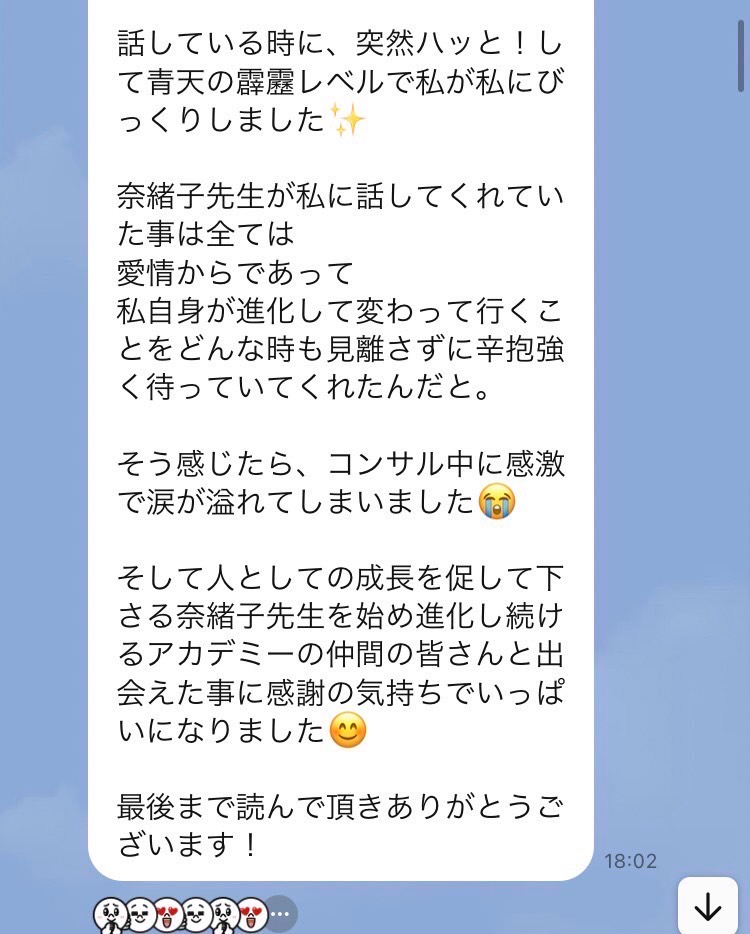Viewport: 750px width, 934px height.
Task: Jump to the latest message with the down arrow
Action: [707, 906]
